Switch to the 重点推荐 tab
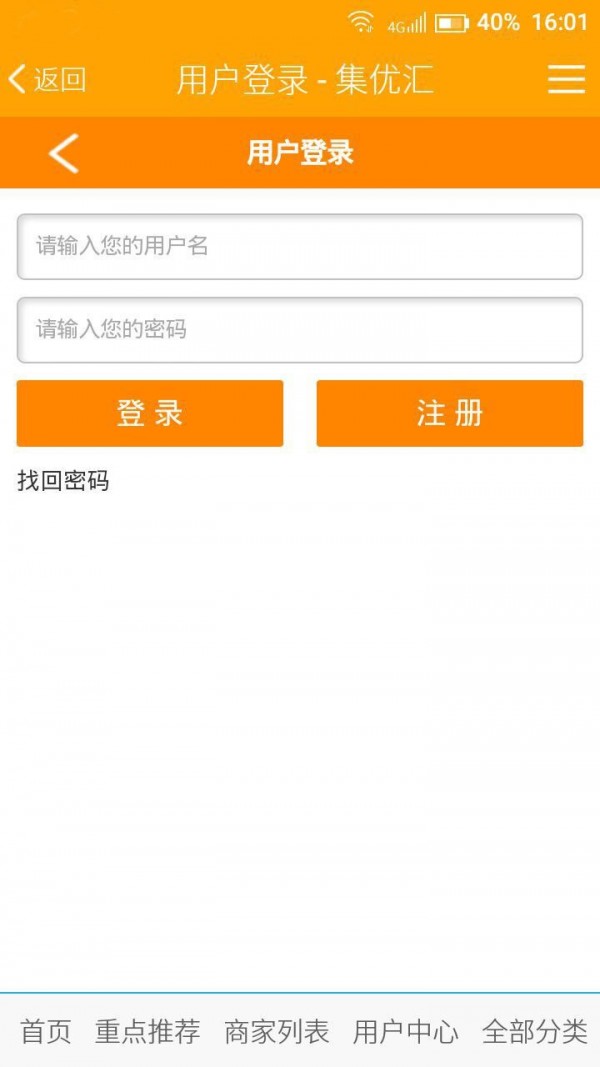The height and width of the screenshot is (1067, 600). [x=148, y=1032]
